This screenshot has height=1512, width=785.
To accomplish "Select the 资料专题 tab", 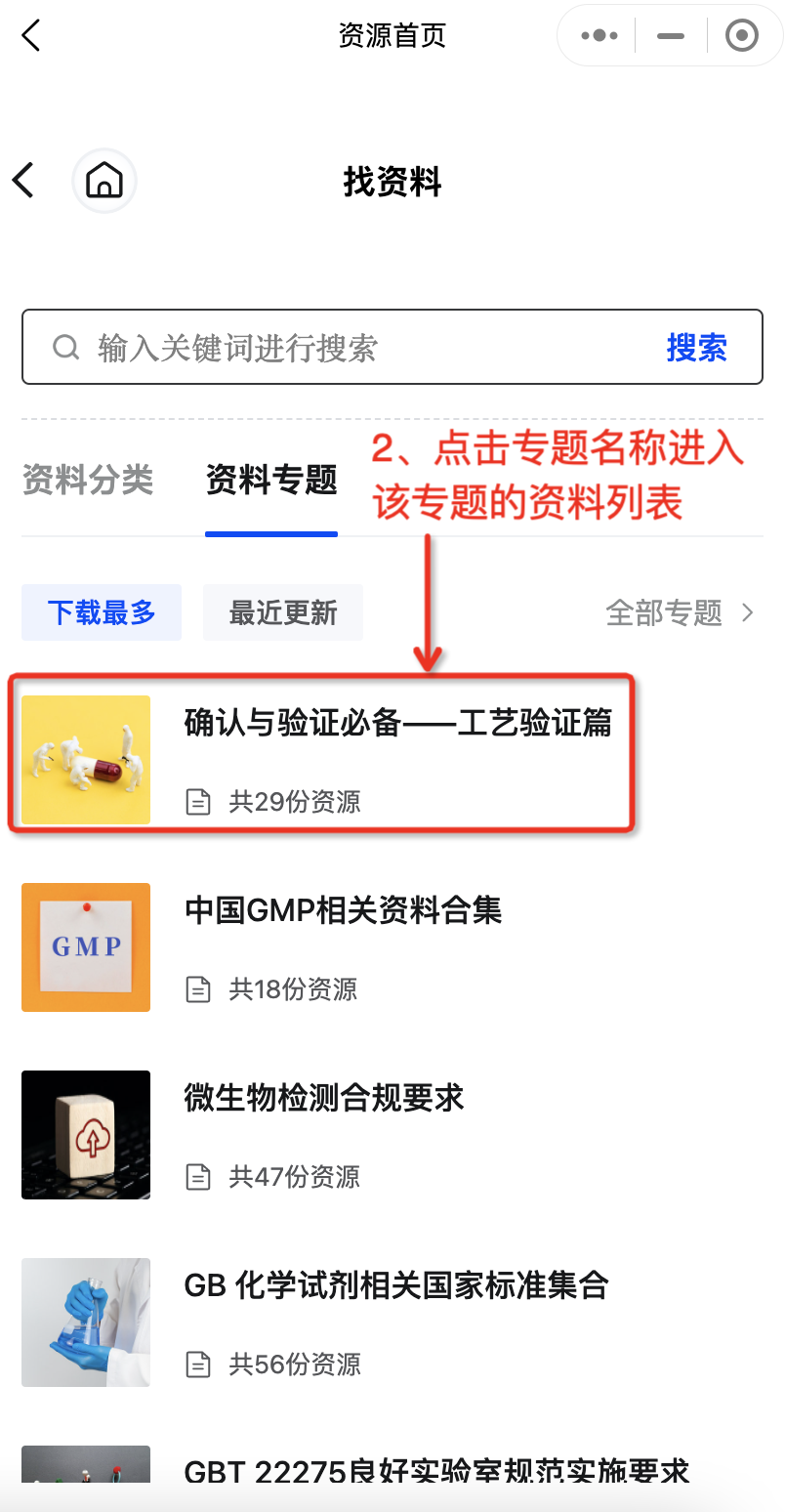I will (x=271, y=480).
